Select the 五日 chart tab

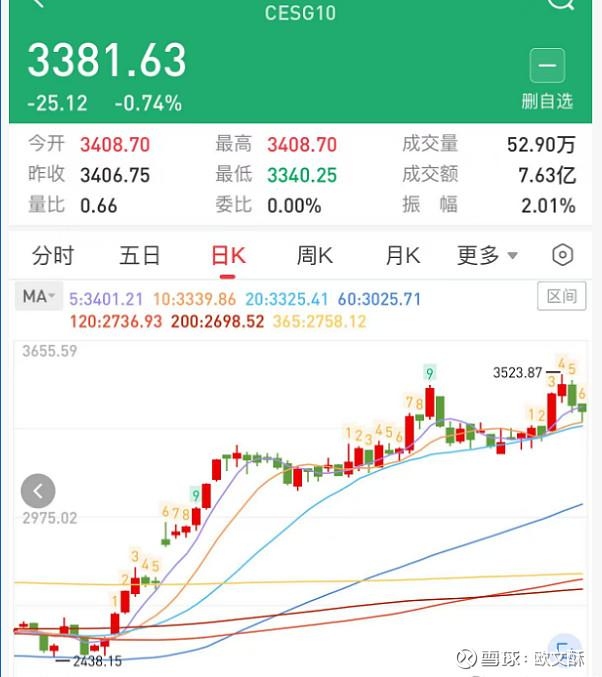click(140, 256)
